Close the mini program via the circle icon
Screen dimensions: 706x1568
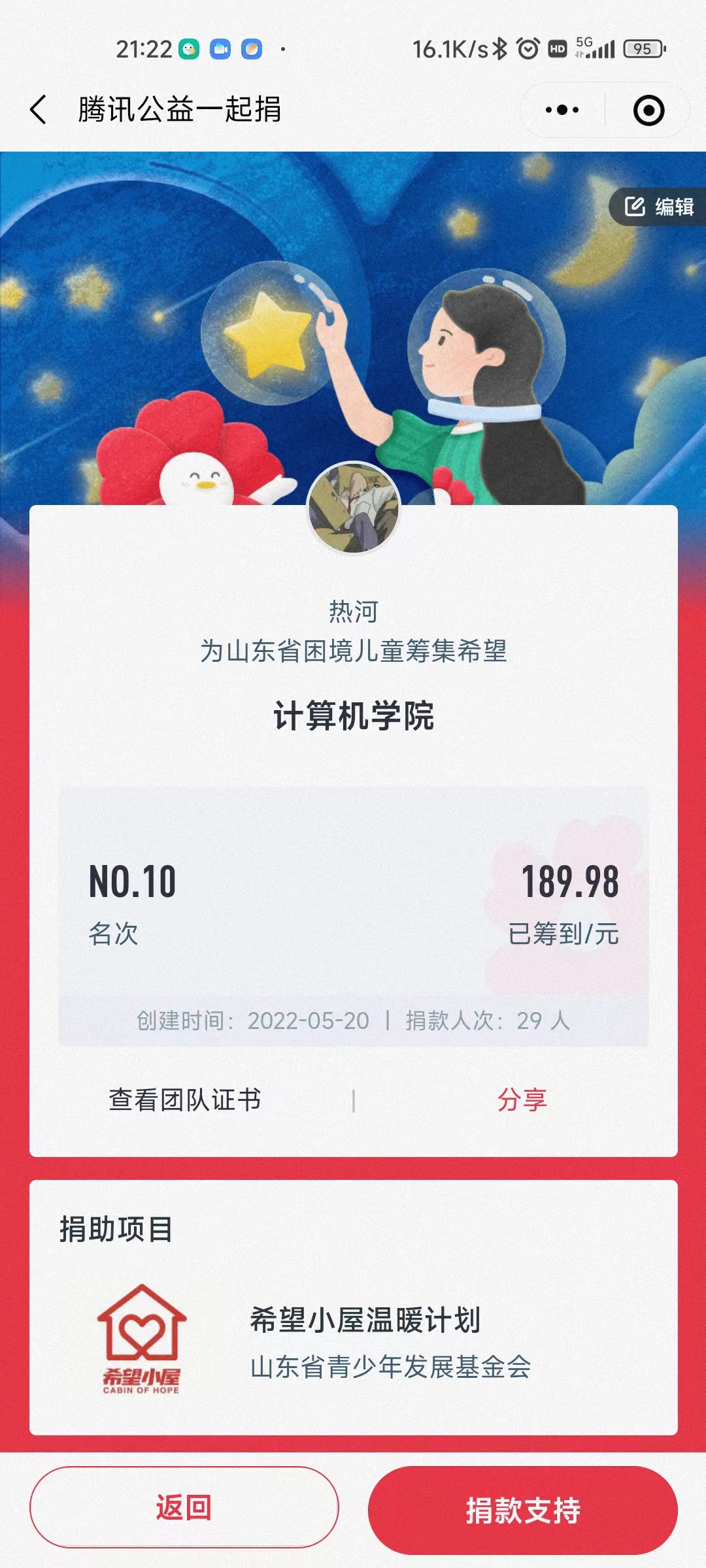pyautogui.click(x=648, y=110)
